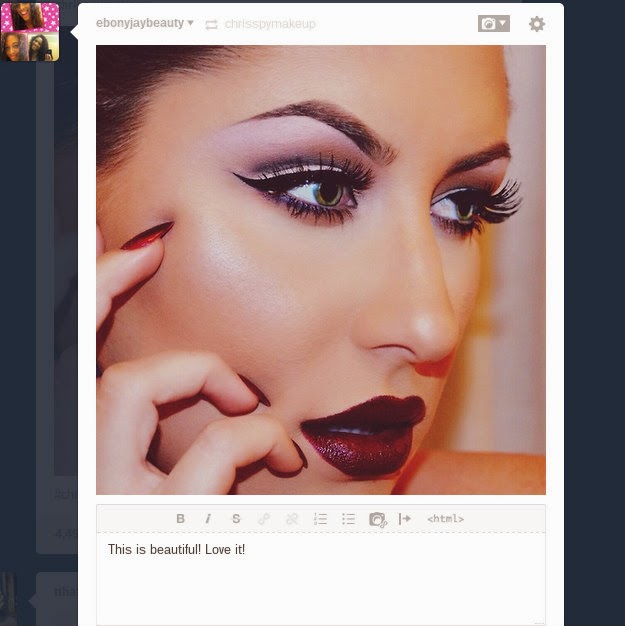Remove link from the caption text
The image size is (625, 626).
click(x=292, y=519)
